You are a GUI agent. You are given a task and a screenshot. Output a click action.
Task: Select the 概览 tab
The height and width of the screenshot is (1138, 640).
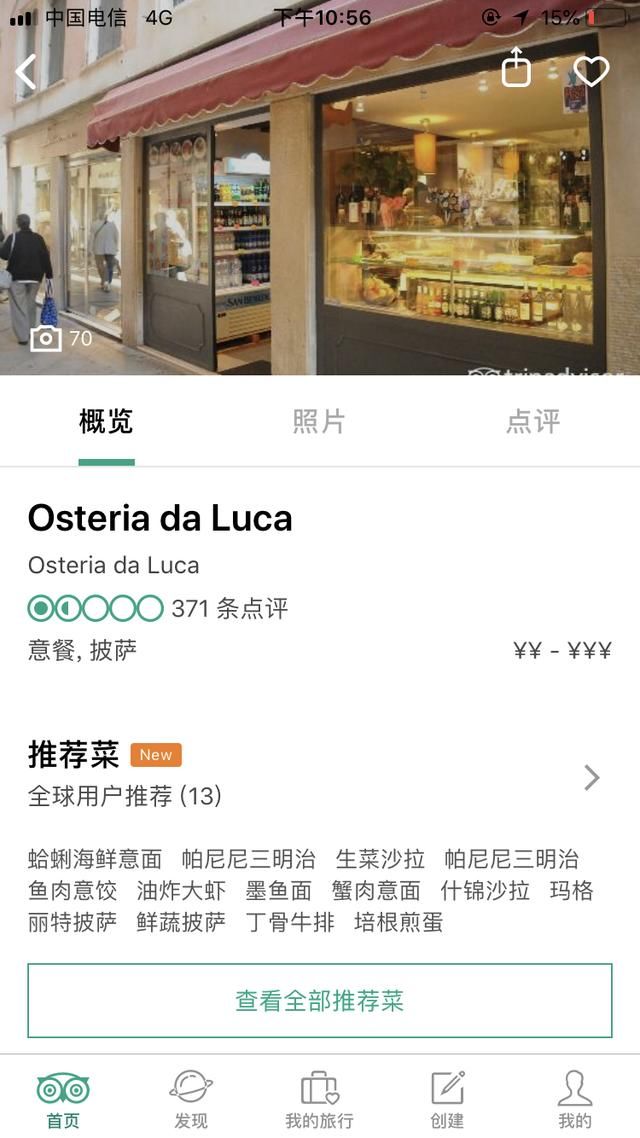click(x=106, y=422)
